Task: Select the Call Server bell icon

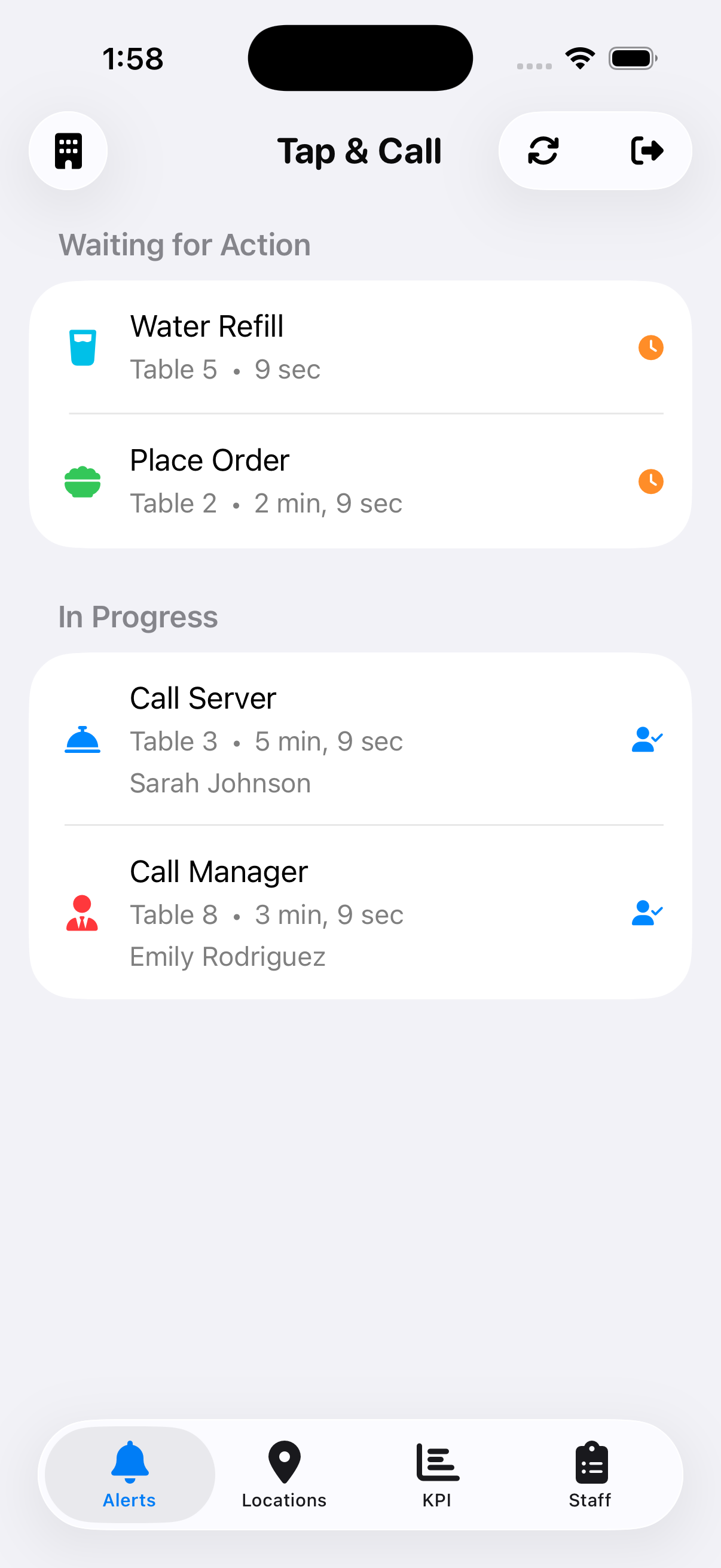Action: coord(83,740)
